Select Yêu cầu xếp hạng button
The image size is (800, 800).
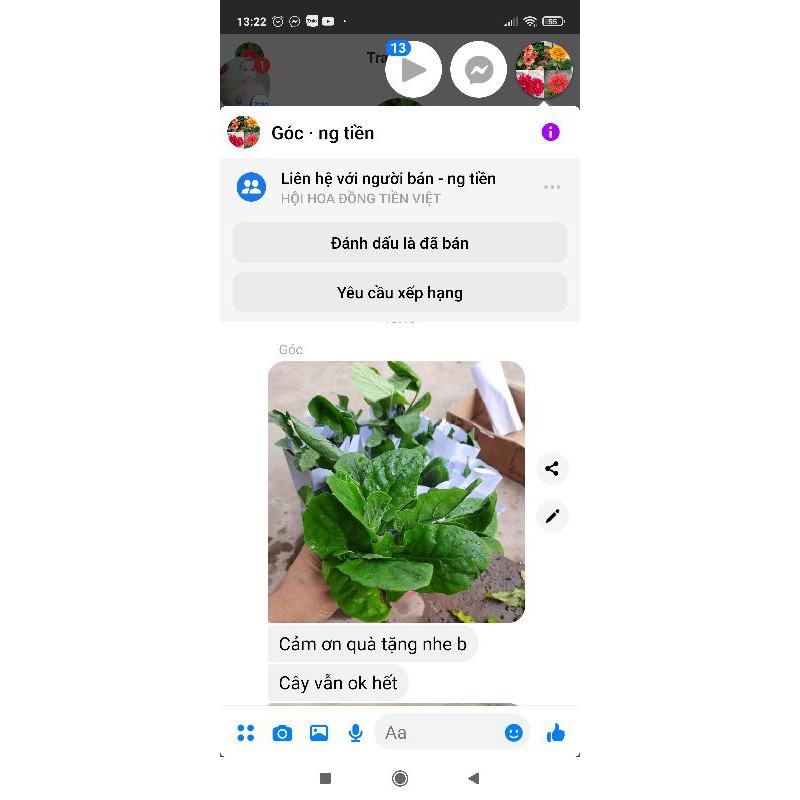[x=400, y=293]
